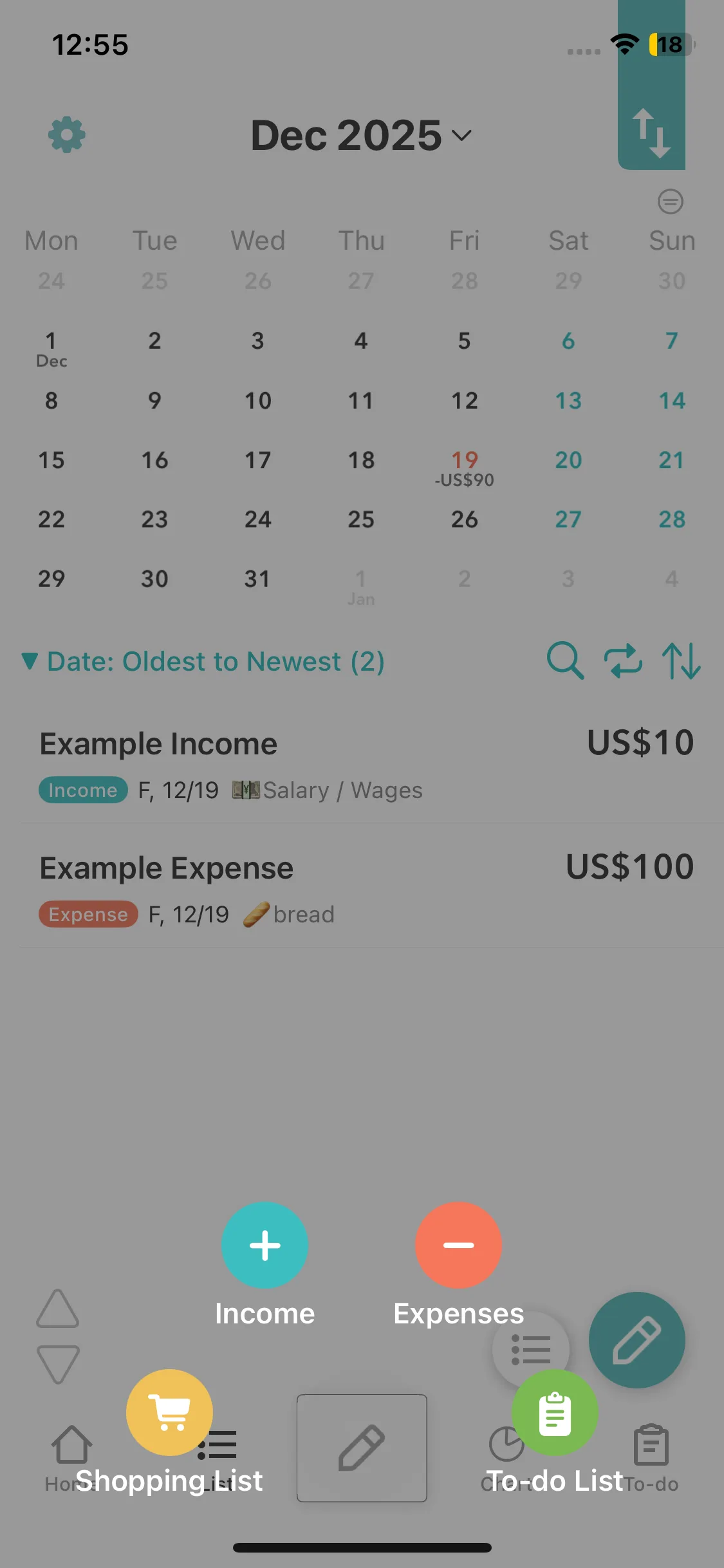Screen dimensions: 724x1568
Task: Tap the down triangle arrow
Action: (58, 1364)
